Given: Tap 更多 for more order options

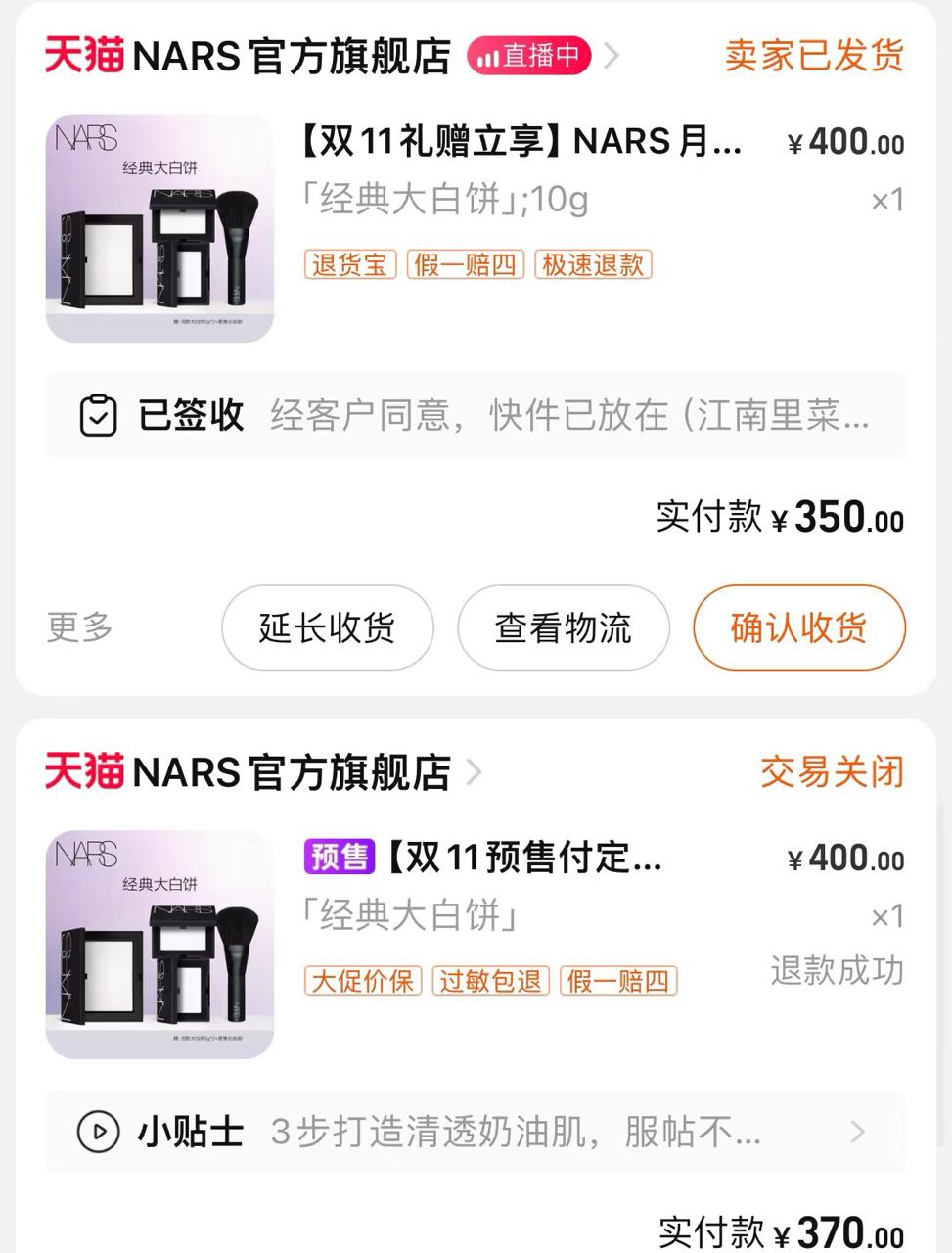Looking at the screenshot, I should coord(80,627).
